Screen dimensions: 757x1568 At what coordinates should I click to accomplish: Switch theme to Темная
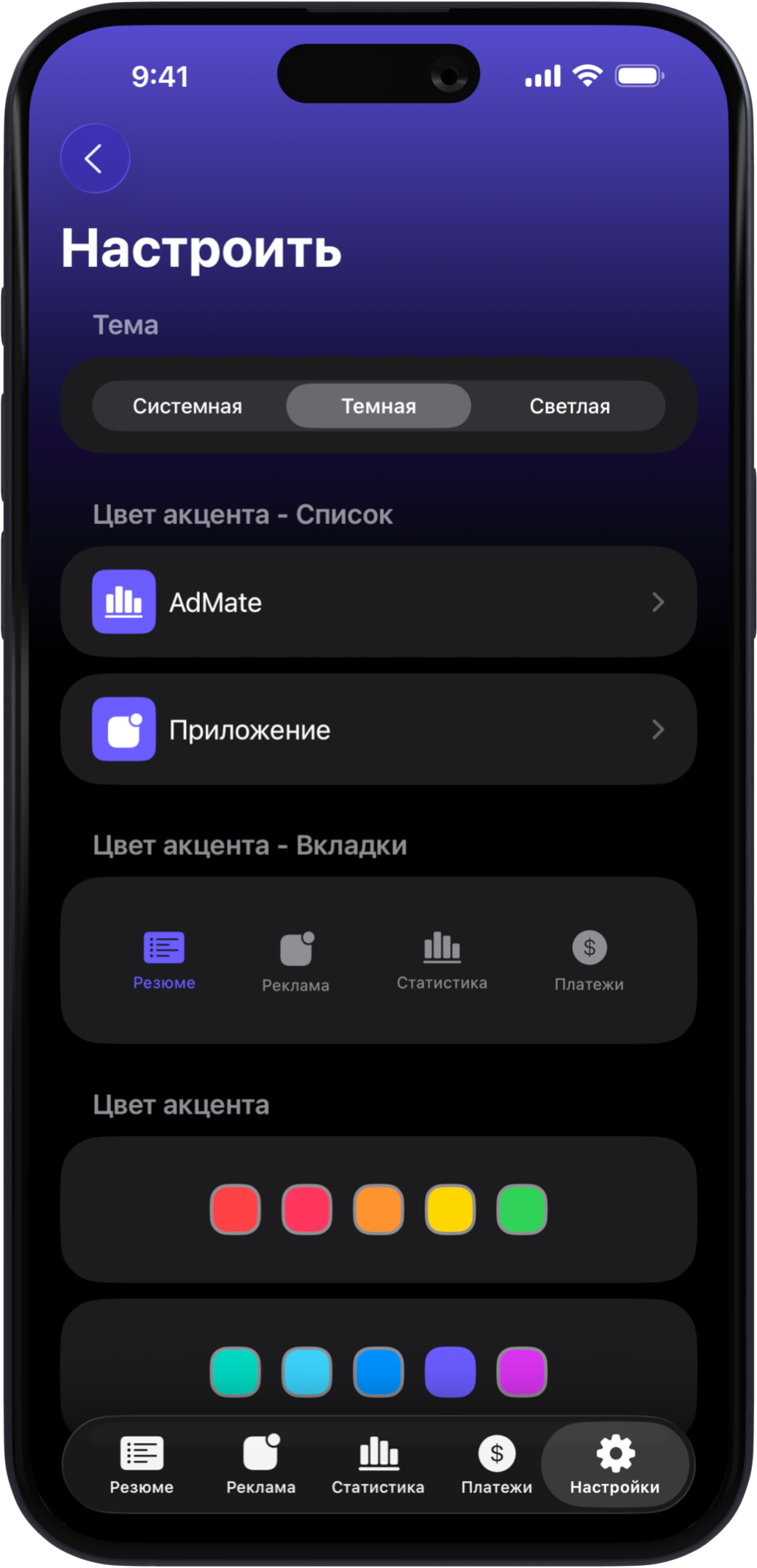[x=378, y=406]
